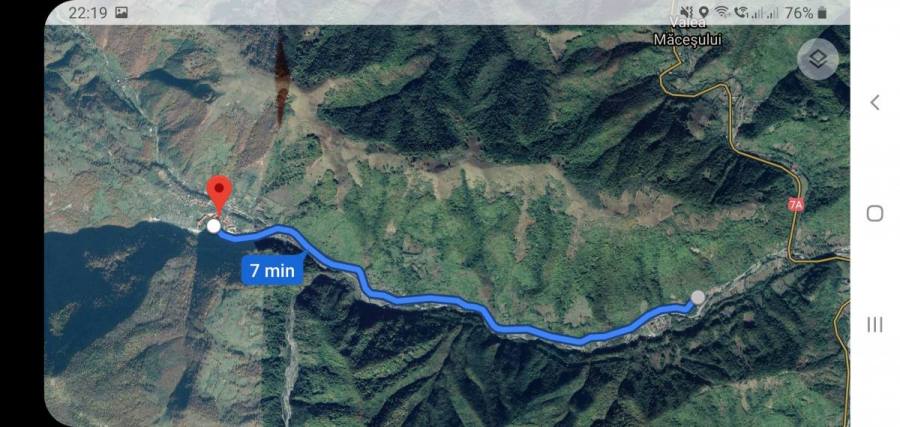This screenshot has height=427, width=900.
Task: Open the map layers button
Action: 818,60
